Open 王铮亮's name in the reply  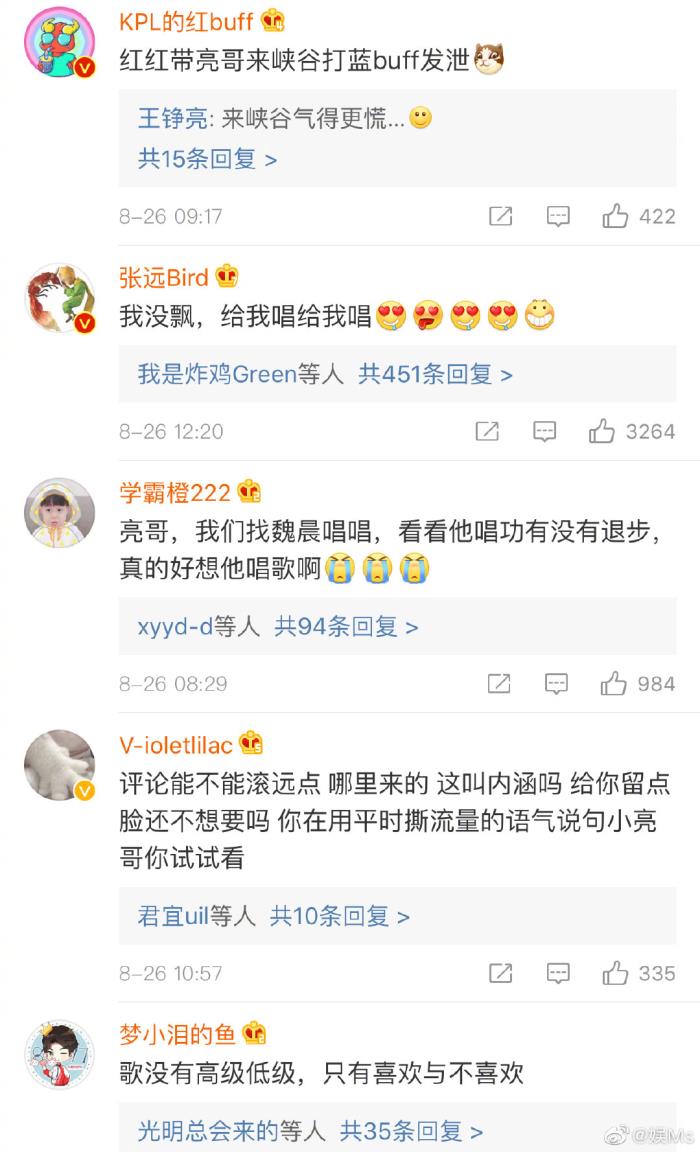pyautogui.click(x=173, y=119)
